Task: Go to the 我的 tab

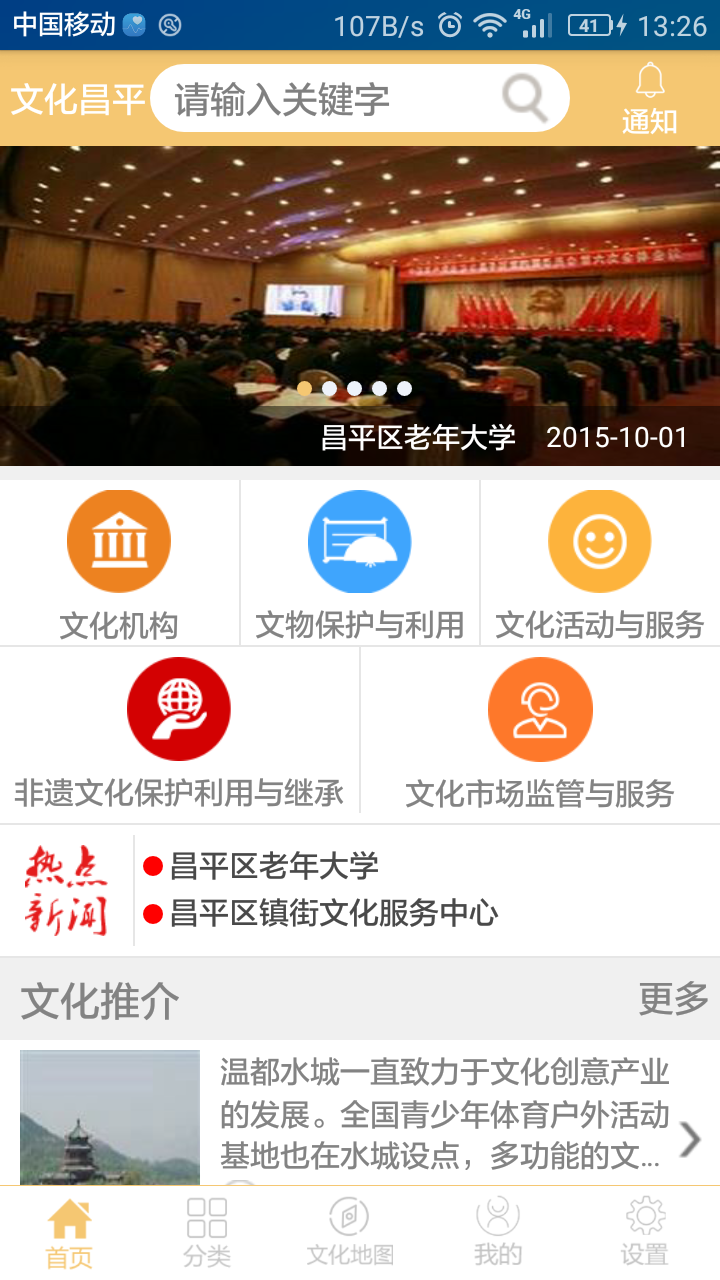Action: (x=498, y=1233)
